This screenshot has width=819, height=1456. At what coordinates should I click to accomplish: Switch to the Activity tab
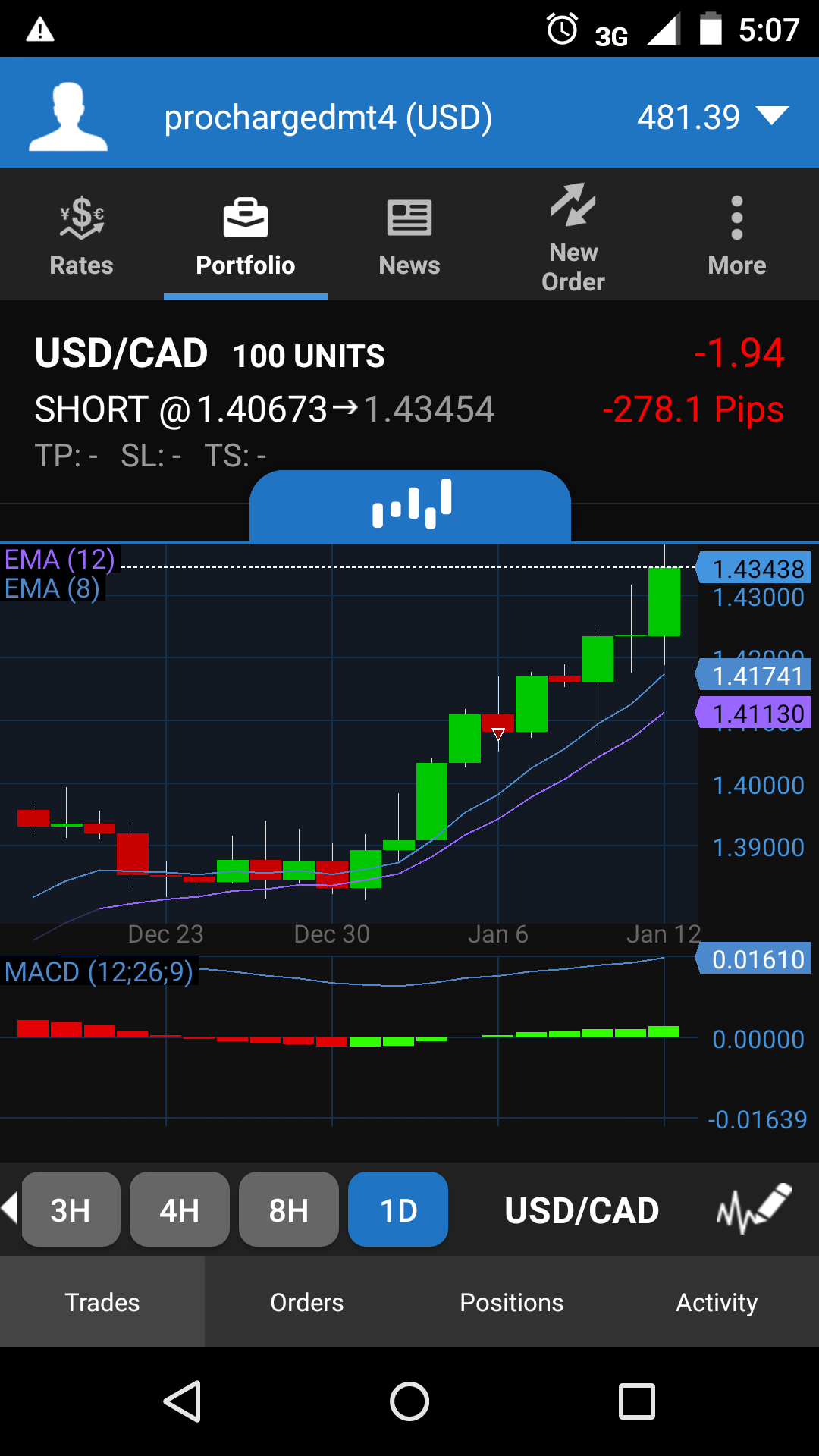click(717, 1302)
